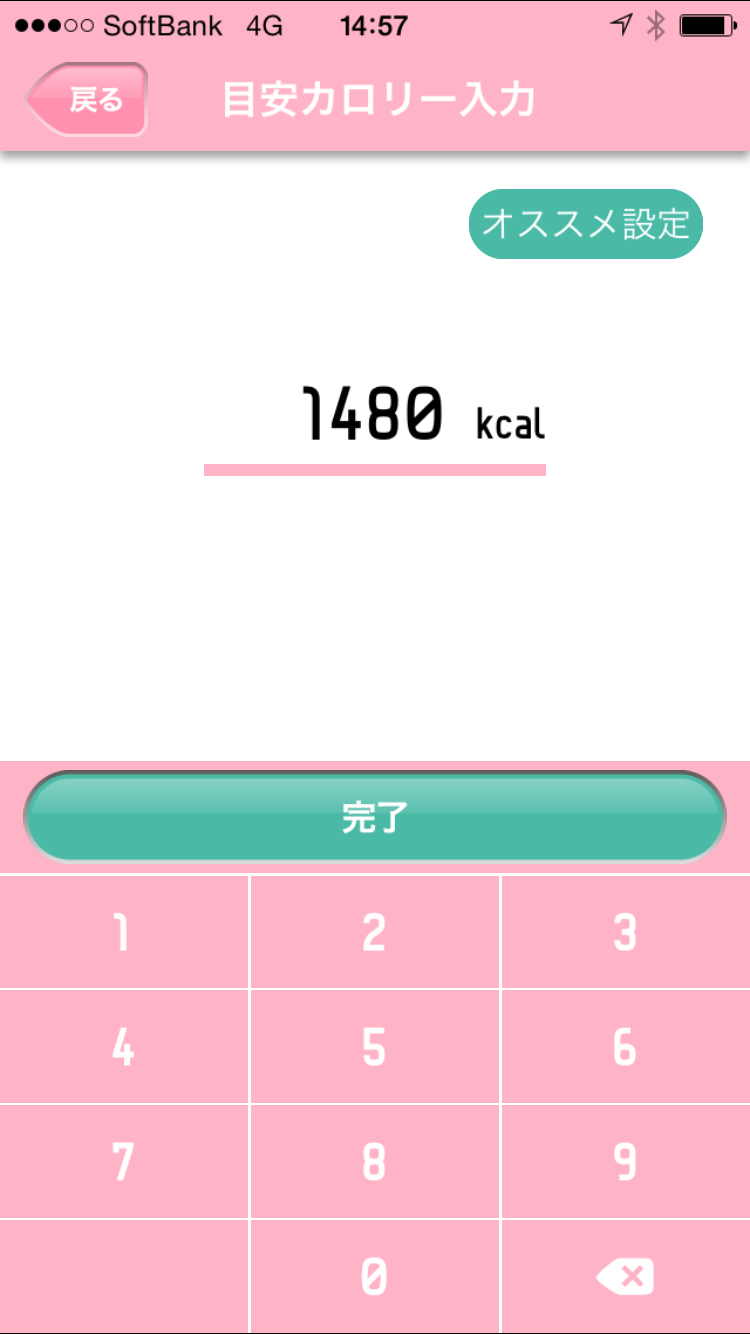Go back with the 戻る button
750x1334 pixels.
pyautogui.click(x=88, y=100)
